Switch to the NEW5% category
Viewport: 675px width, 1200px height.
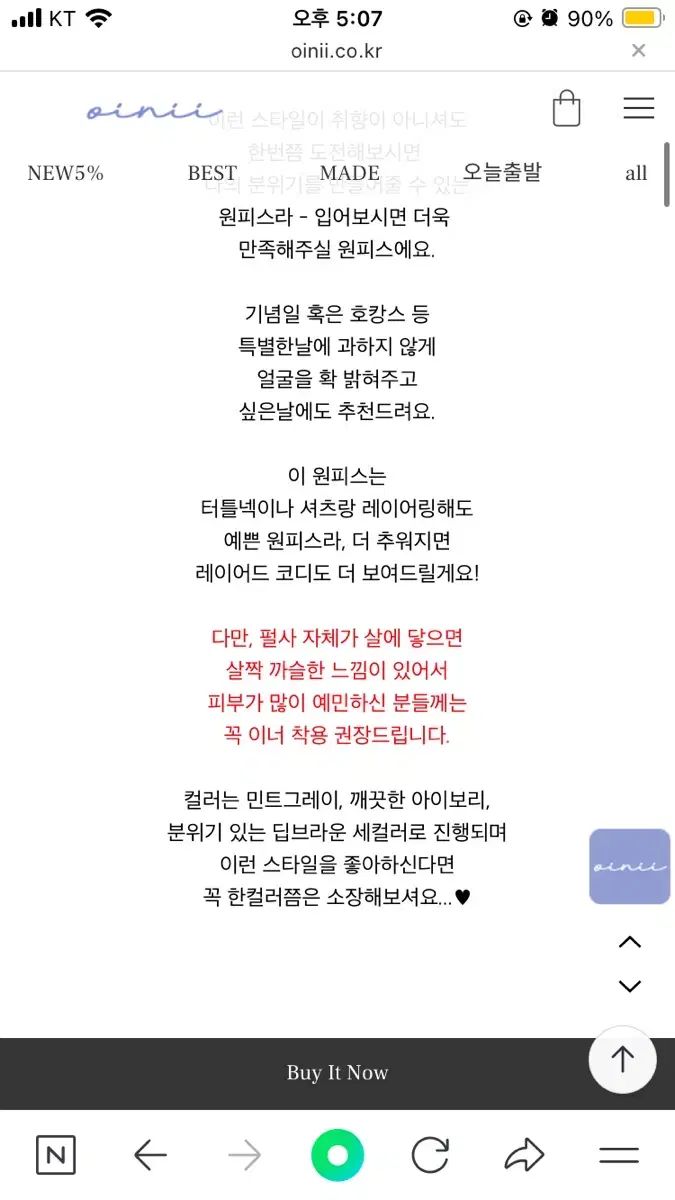point(65,173)
